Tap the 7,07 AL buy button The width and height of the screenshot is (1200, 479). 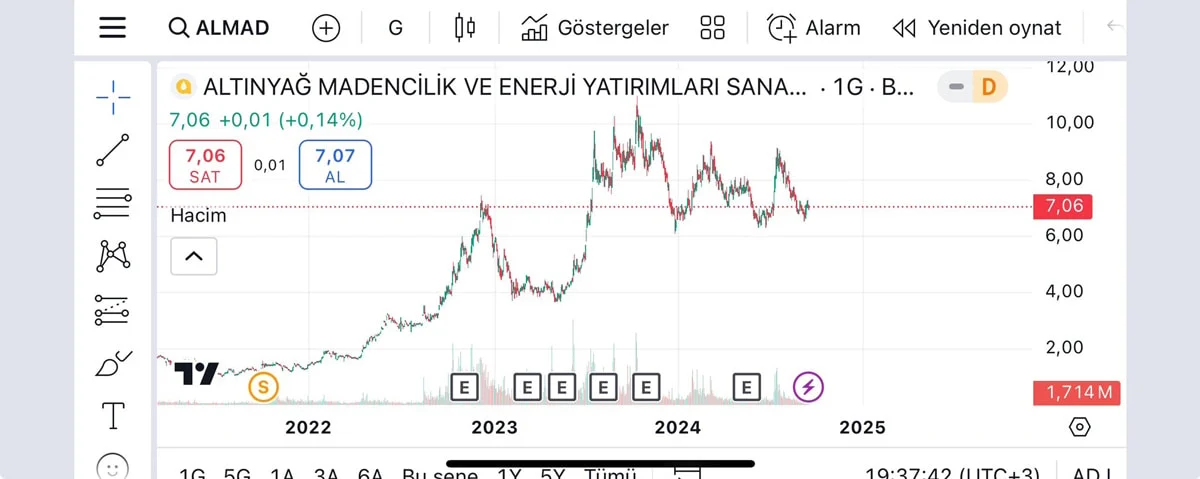[335, 165]
